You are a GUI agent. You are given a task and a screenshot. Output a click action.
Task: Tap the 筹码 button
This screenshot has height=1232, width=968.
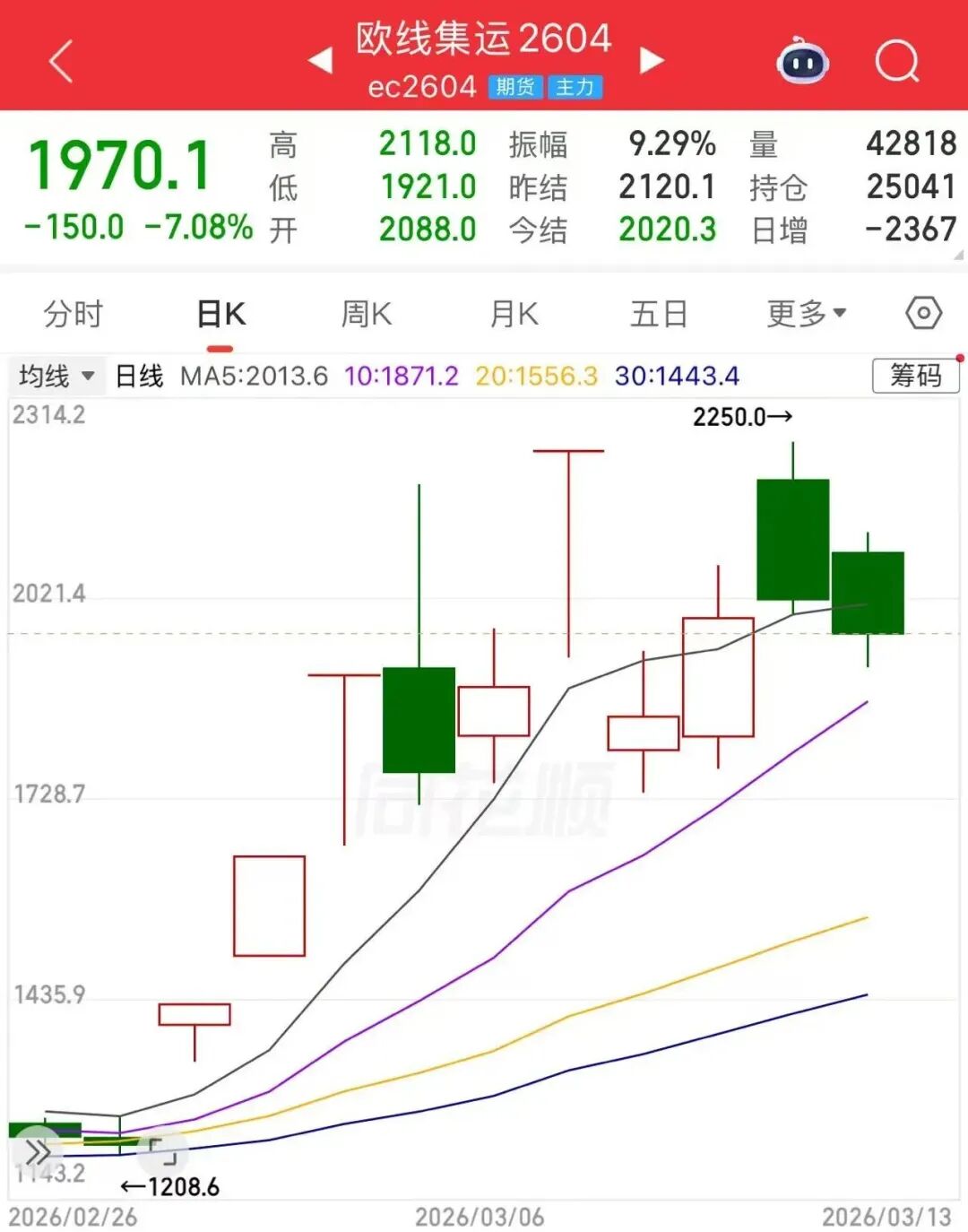tap(915, 376)
